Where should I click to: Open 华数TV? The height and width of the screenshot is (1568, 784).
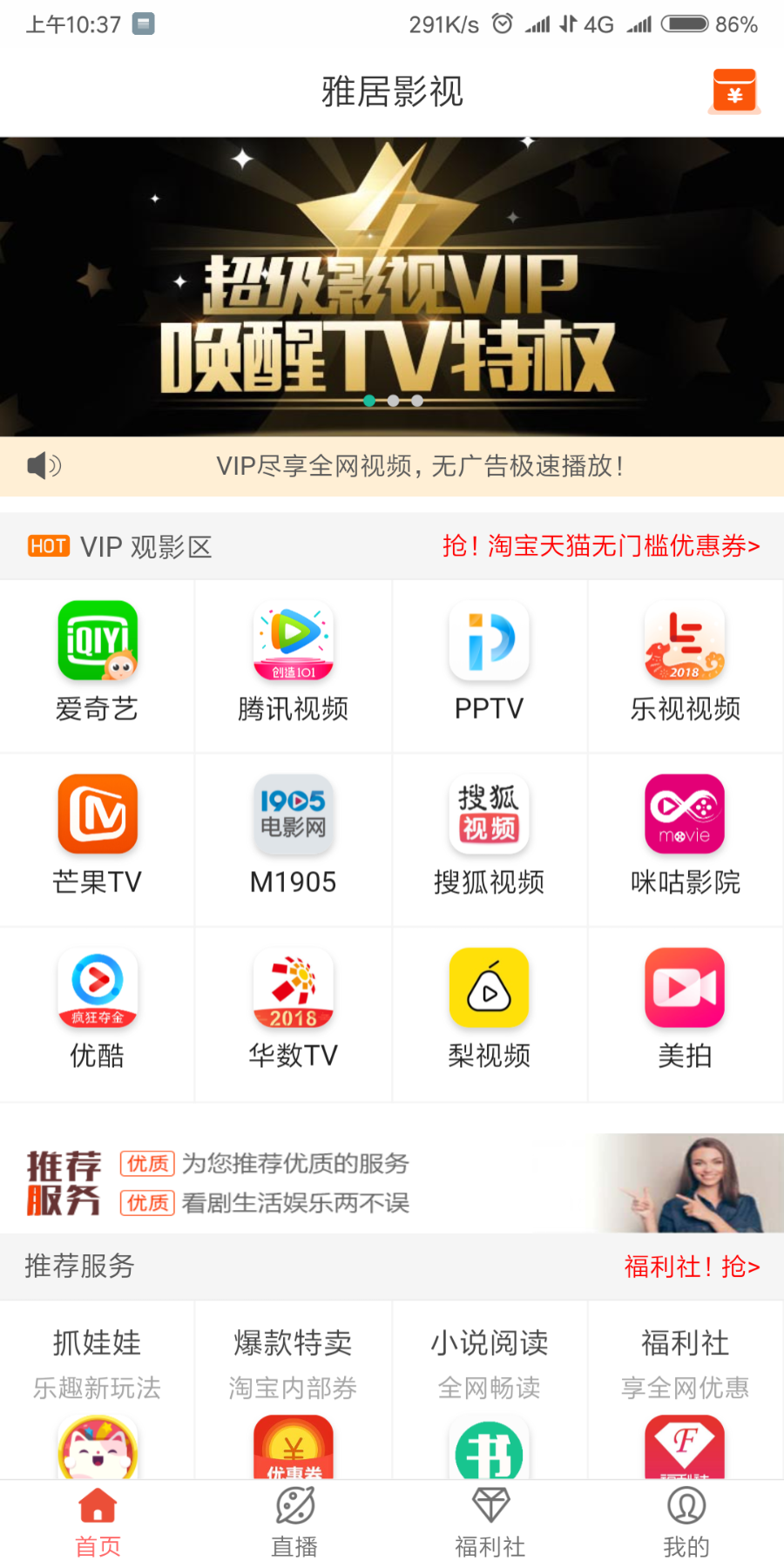(294, 1010)
